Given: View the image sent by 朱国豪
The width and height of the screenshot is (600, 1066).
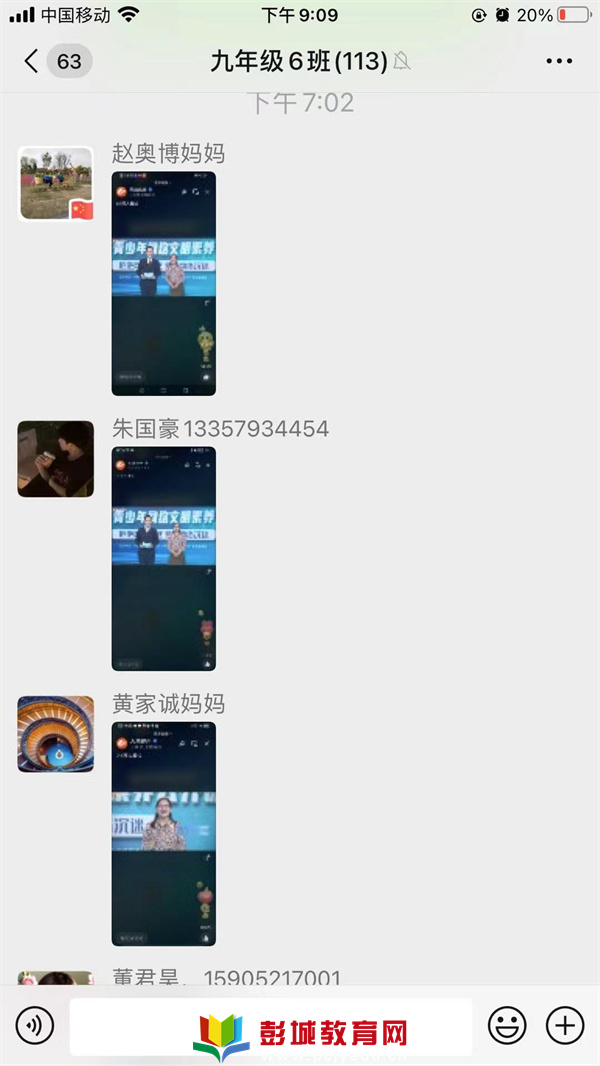Looking at the screenshot, I should coord(164,559).
